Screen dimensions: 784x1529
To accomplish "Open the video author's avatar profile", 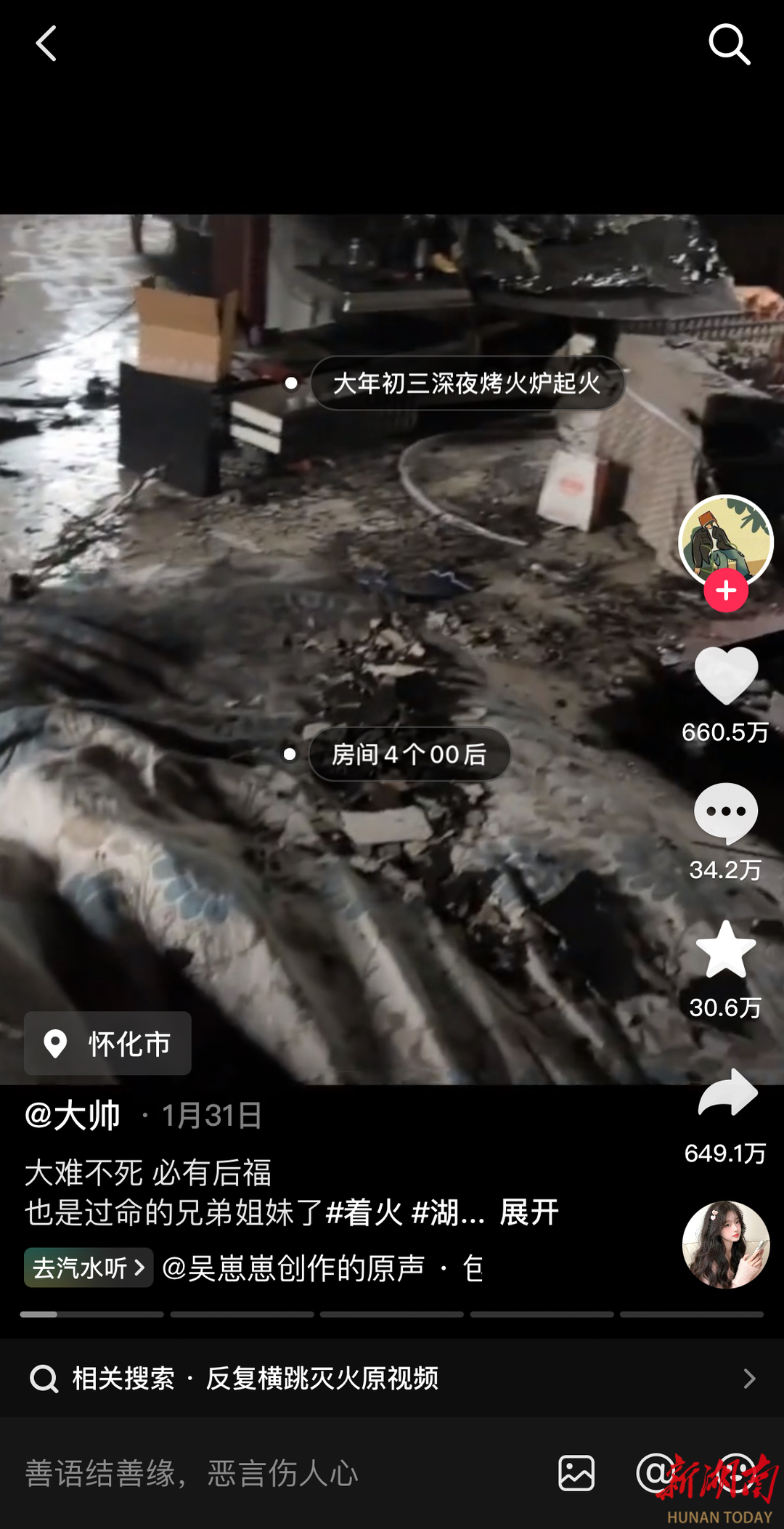I will (x=725, y=541).
